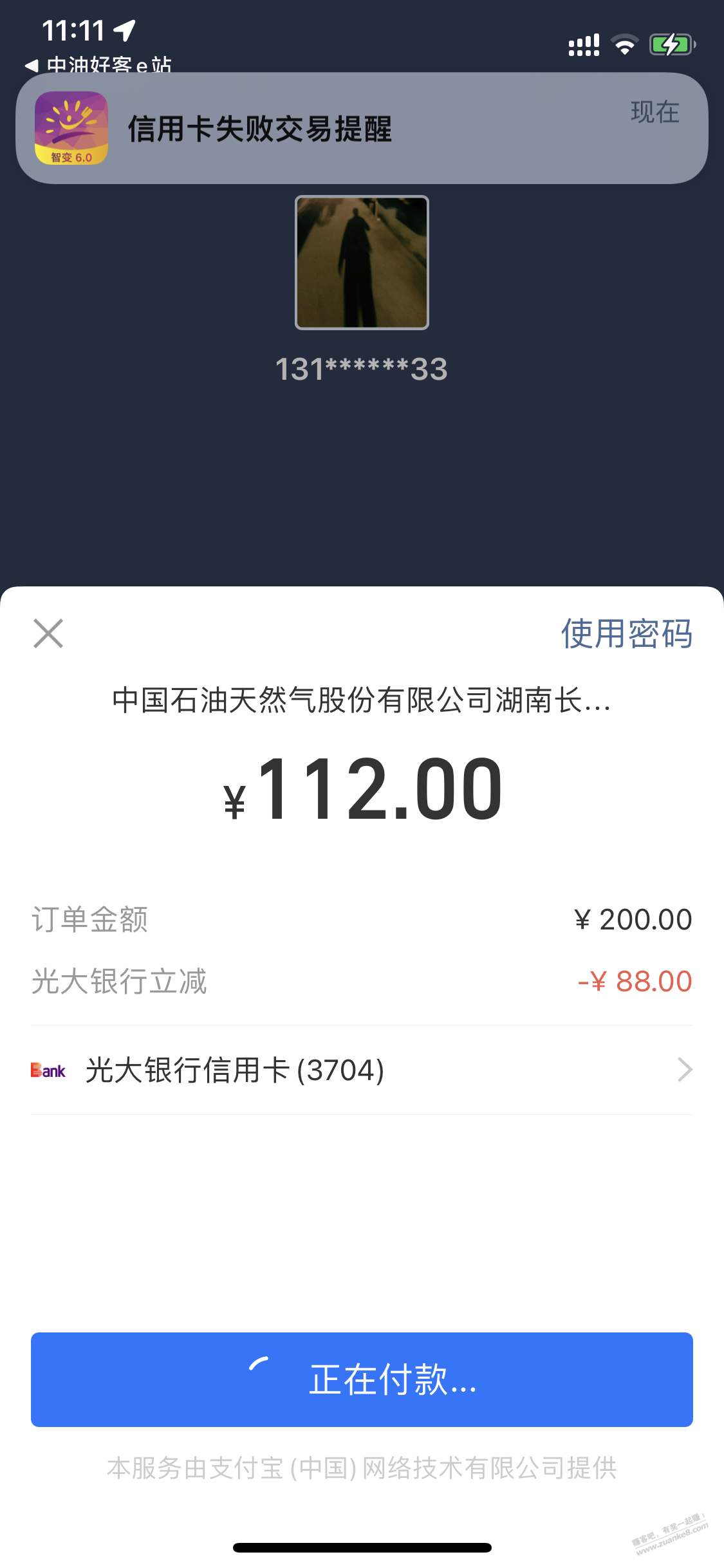Select the 光大银行 bank logo icon

(48, 1070)
